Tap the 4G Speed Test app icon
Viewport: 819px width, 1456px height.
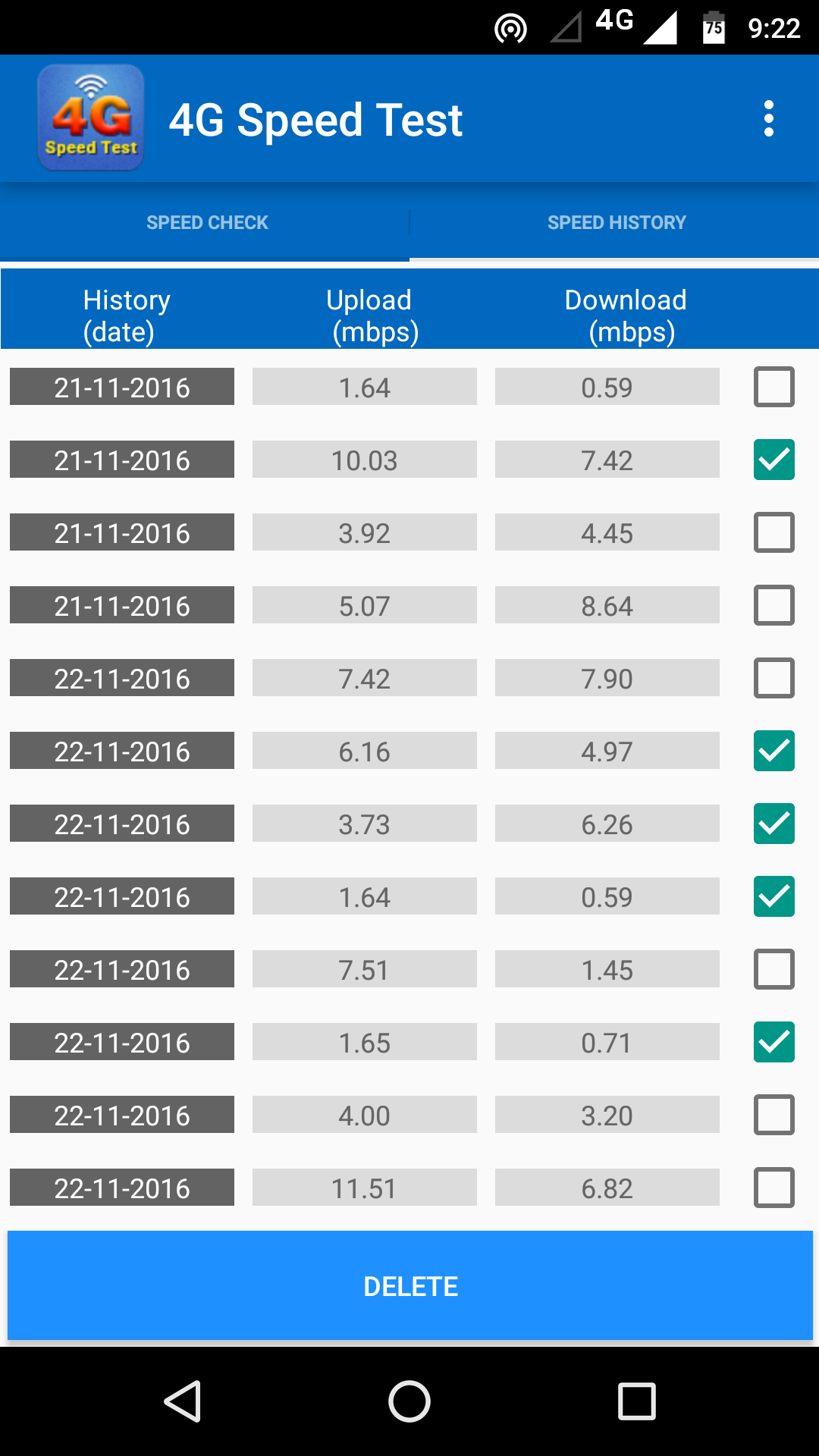coord(90,118)
